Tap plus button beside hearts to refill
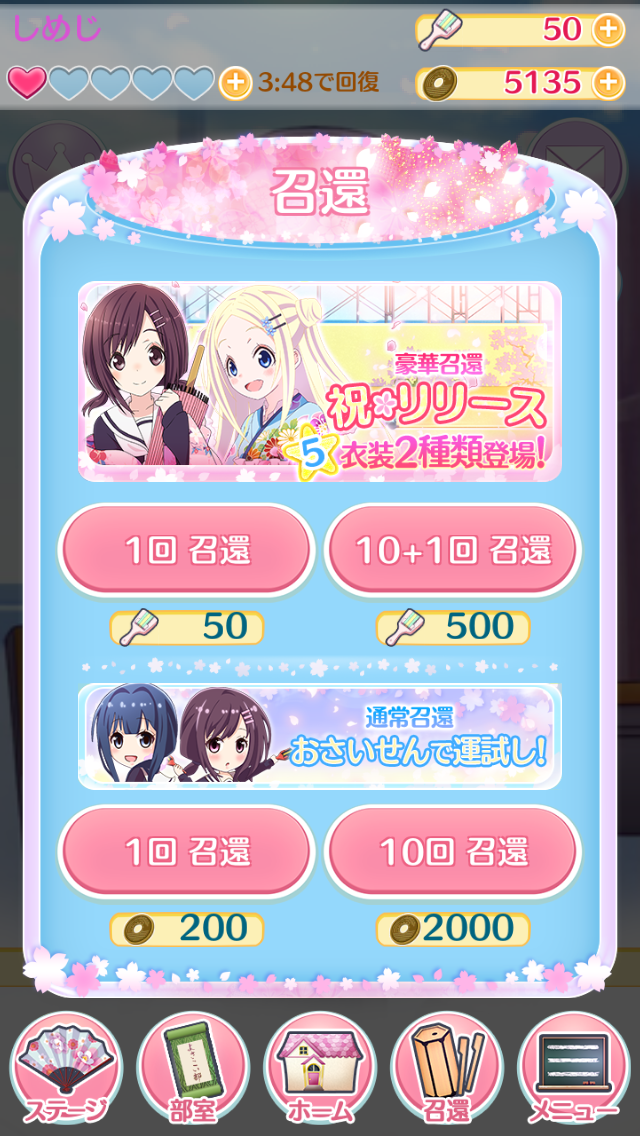The height and width of the screenshot is (1136, 640). pos(234,82)
